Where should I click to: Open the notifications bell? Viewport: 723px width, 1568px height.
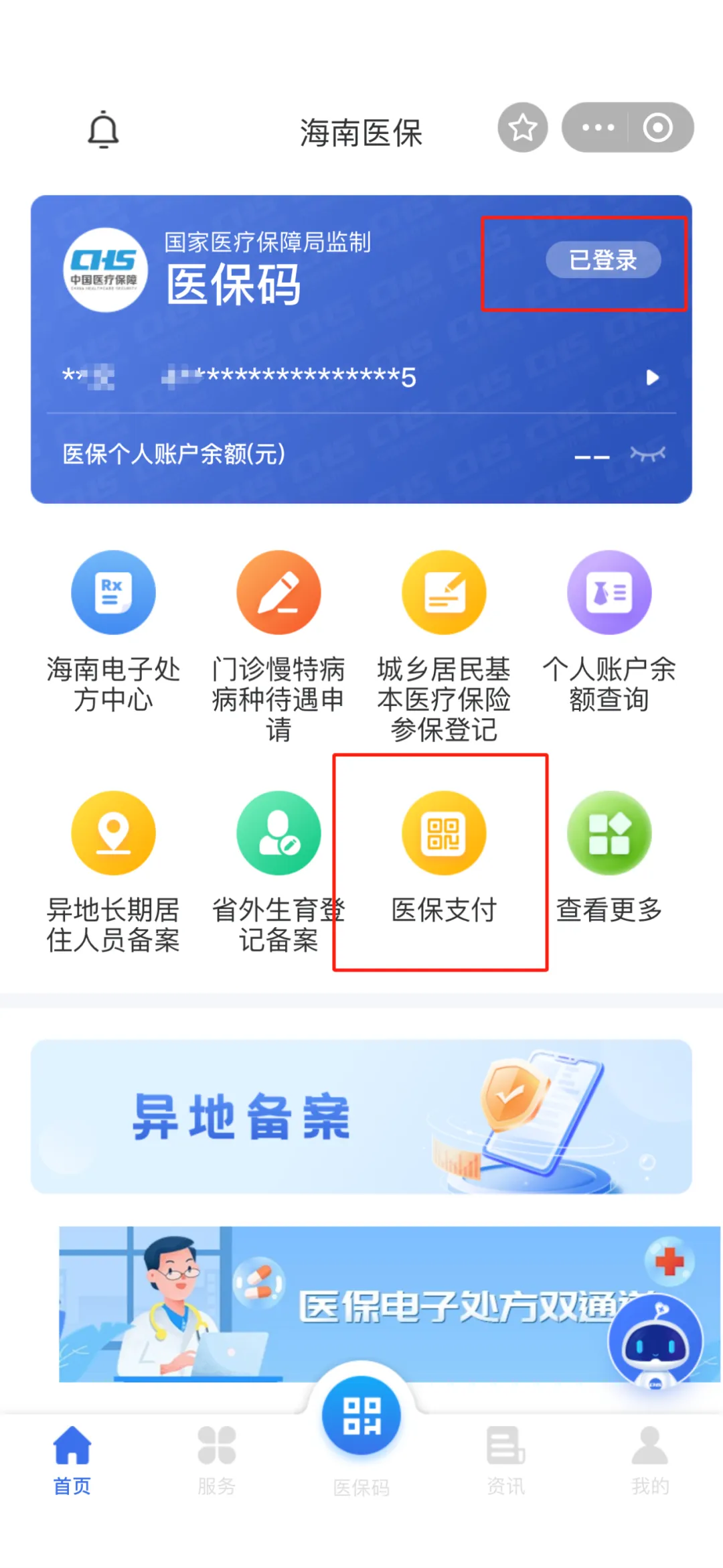pyautogui.click(x=104, y=129)
